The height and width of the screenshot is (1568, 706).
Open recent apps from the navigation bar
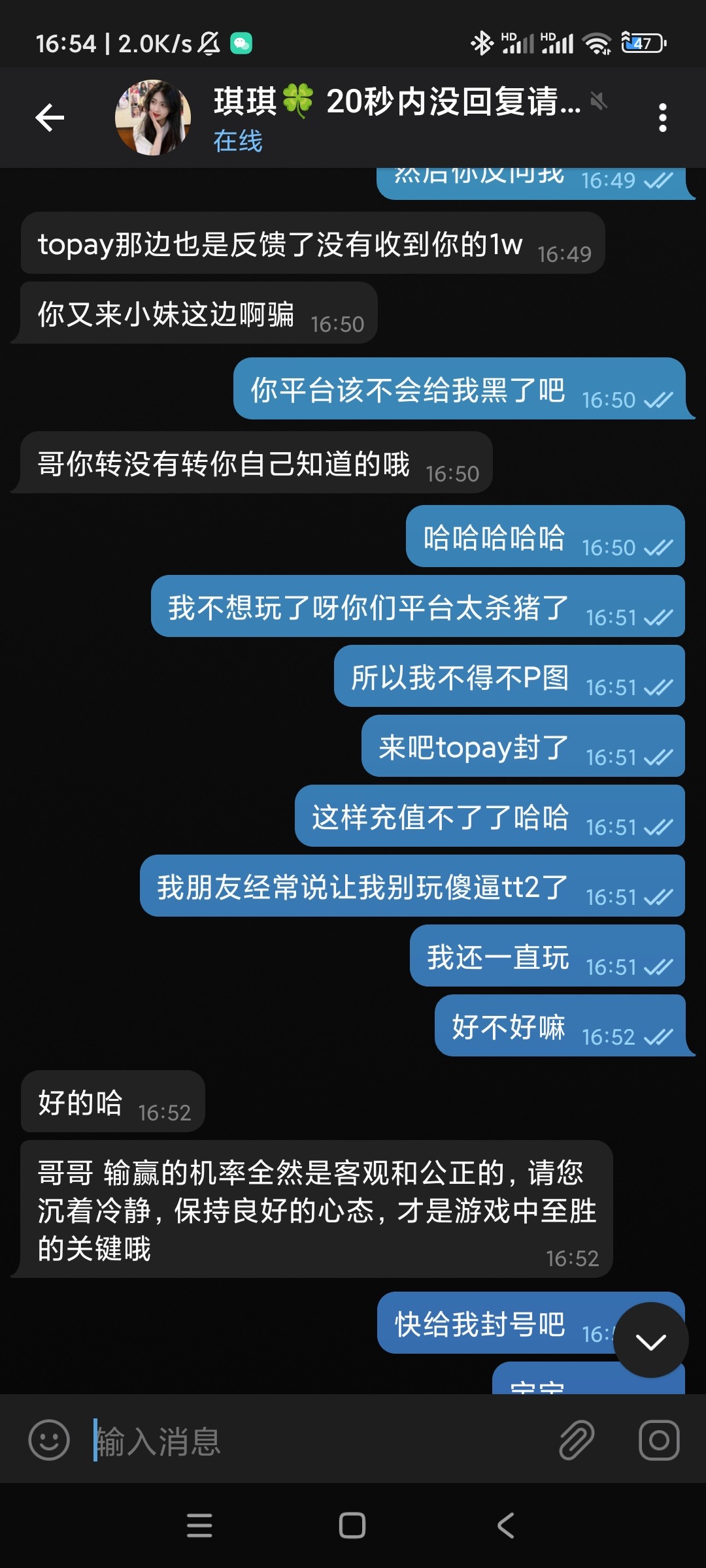coord(199,1526)
